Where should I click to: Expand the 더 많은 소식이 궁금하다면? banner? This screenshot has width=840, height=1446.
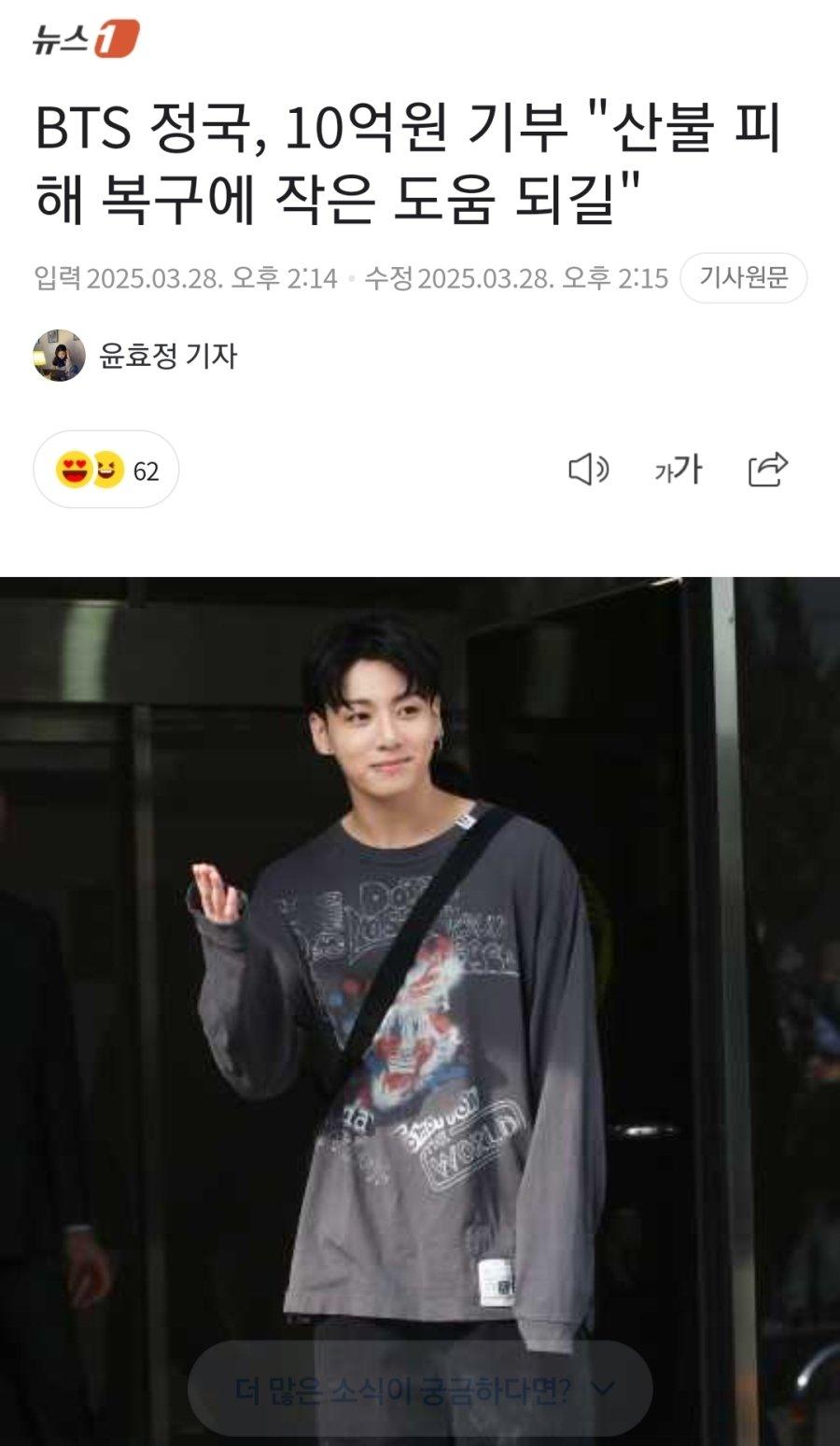[x=420, y=1390]
